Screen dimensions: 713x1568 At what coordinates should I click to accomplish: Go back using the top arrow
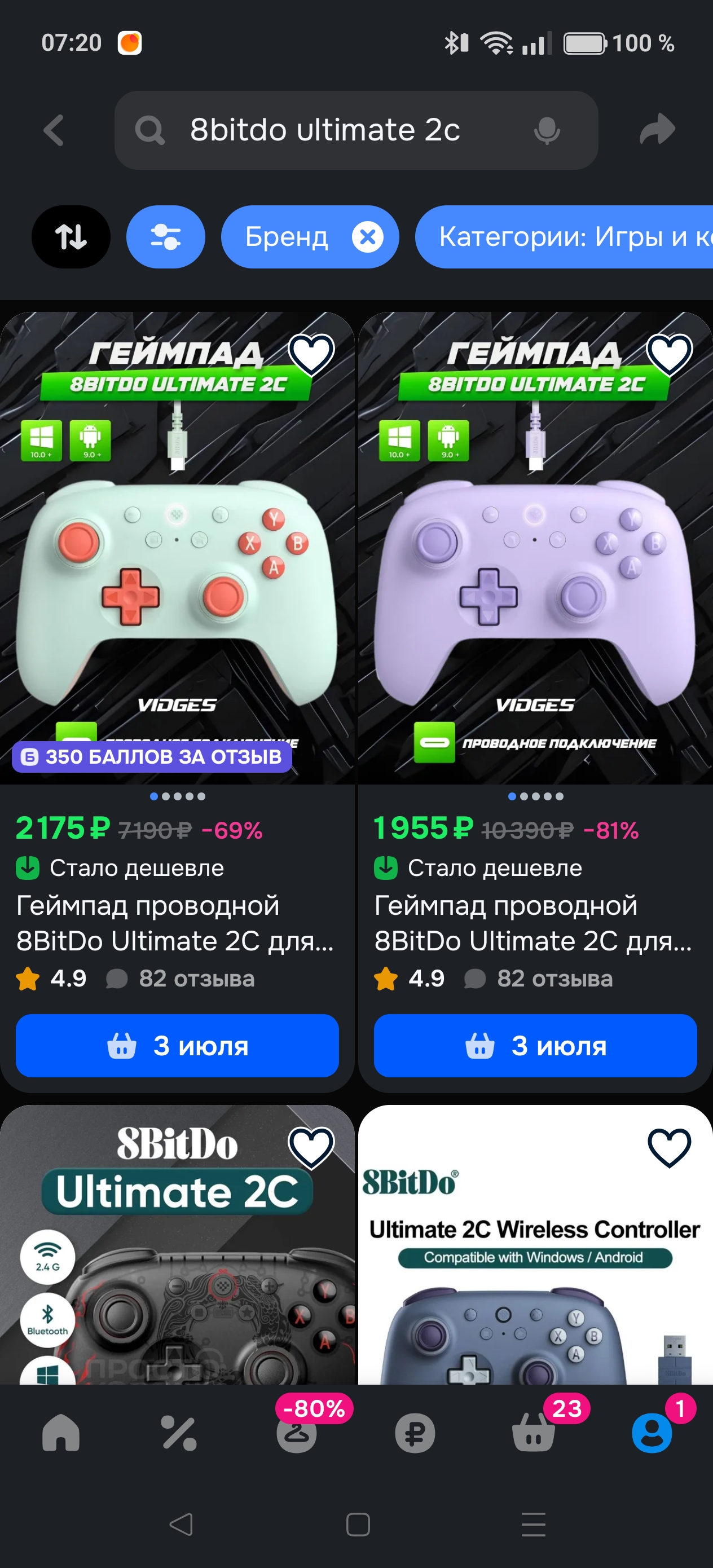(54, 130)
